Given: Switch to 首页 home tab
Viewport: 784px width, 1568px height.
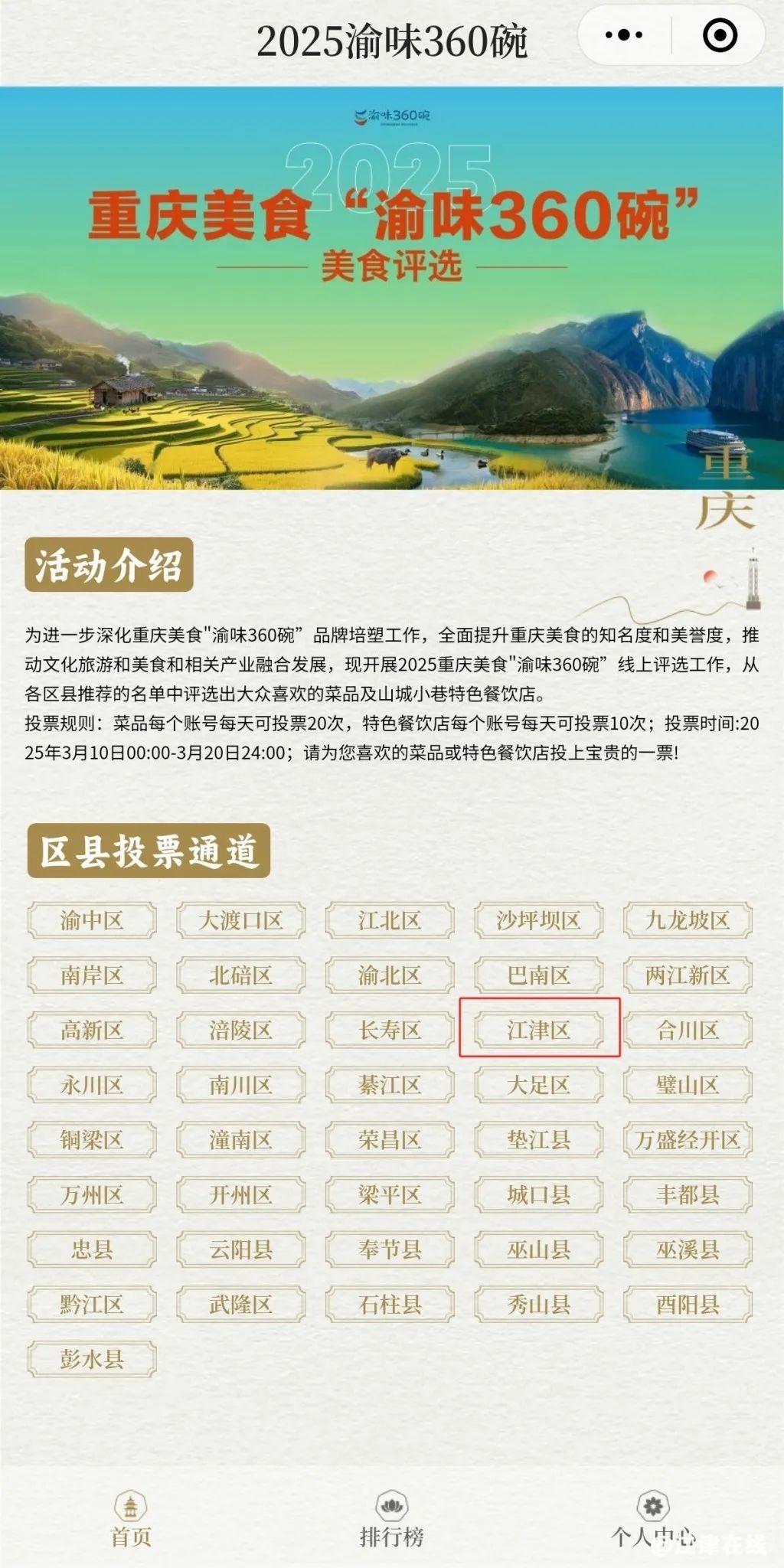Looking at the screenshot, I should 131,1520.
